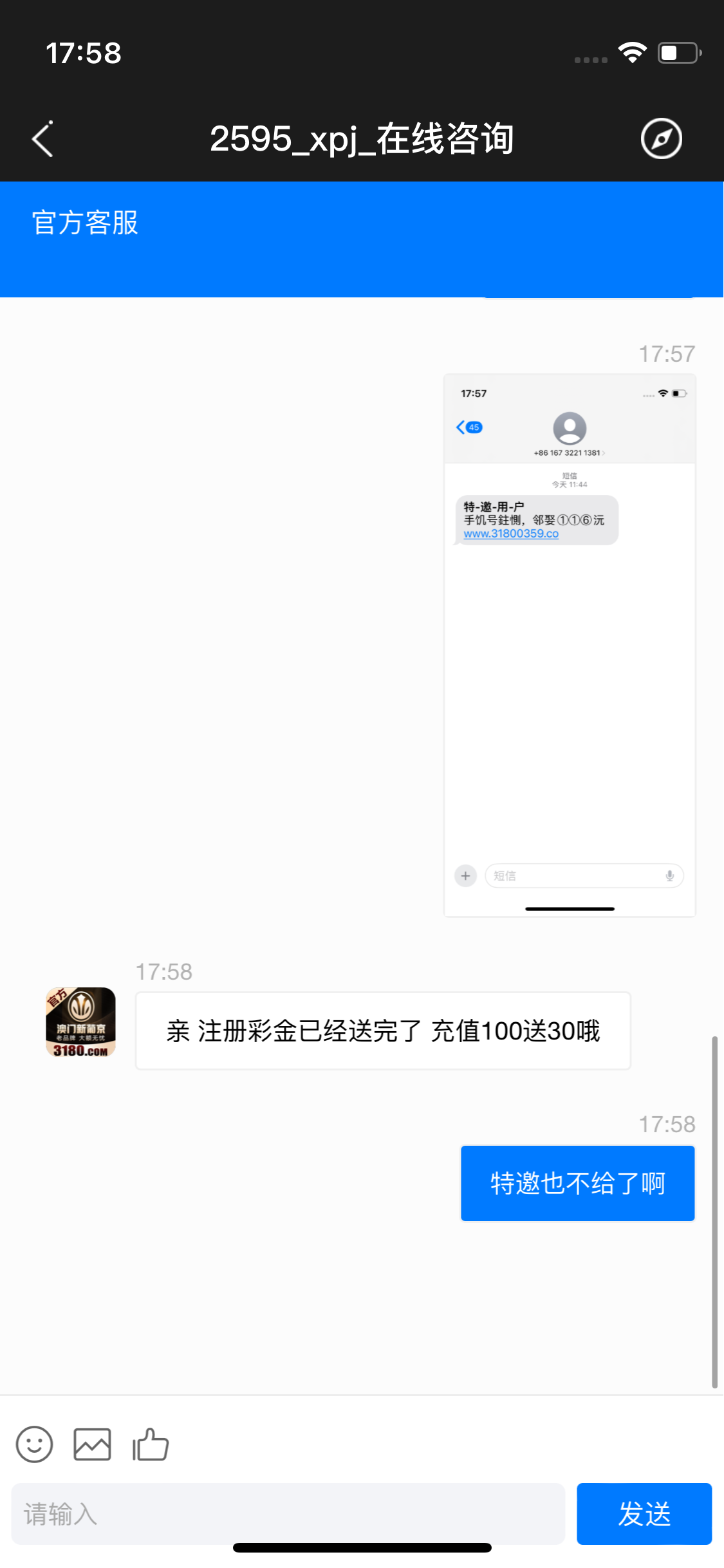Attach a picture using the image icon
724x1568 pixels.
pos(92,1444)
